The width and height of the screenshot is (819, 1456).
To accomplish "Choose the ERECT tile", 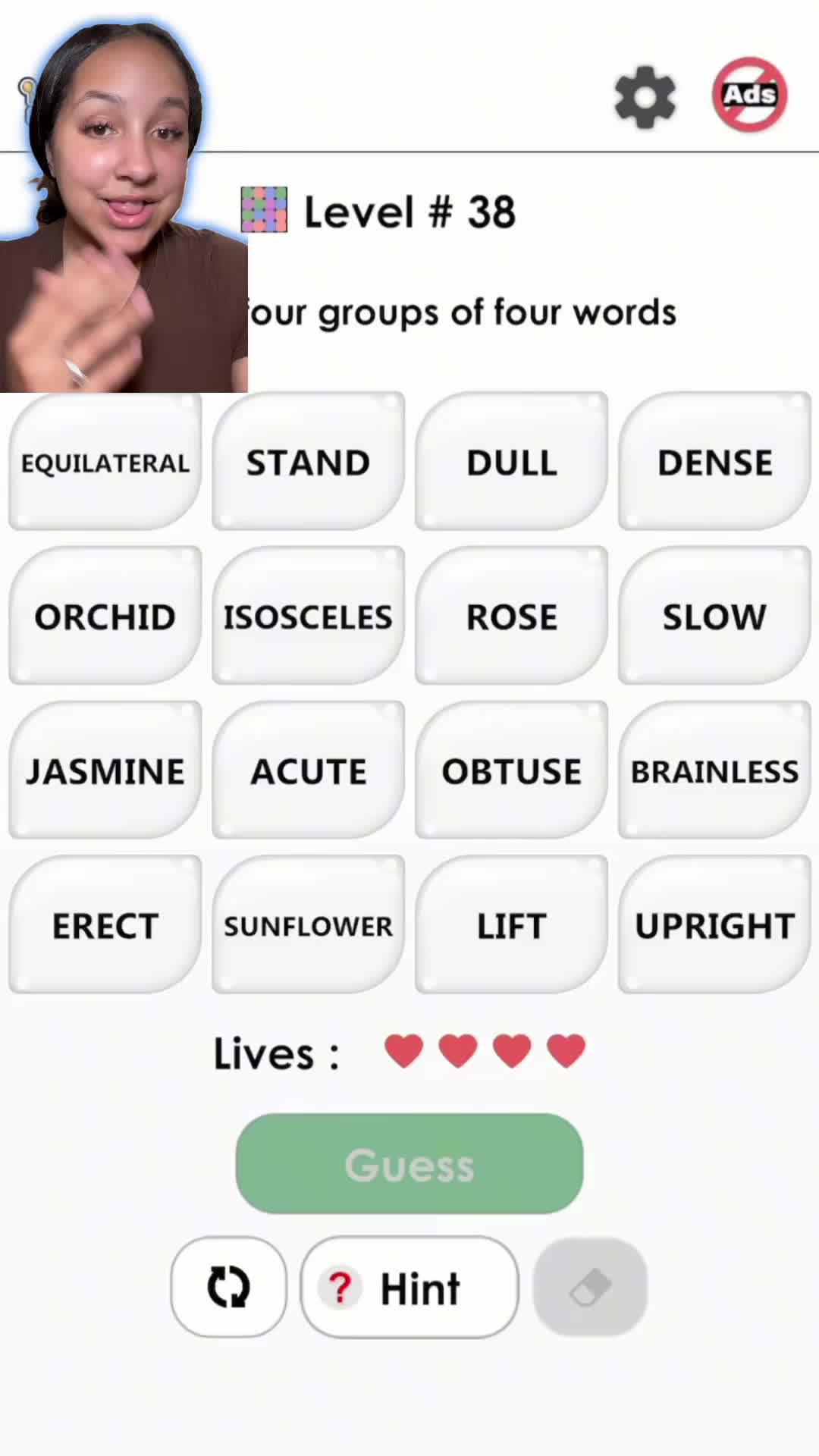I will coord(105,925).
